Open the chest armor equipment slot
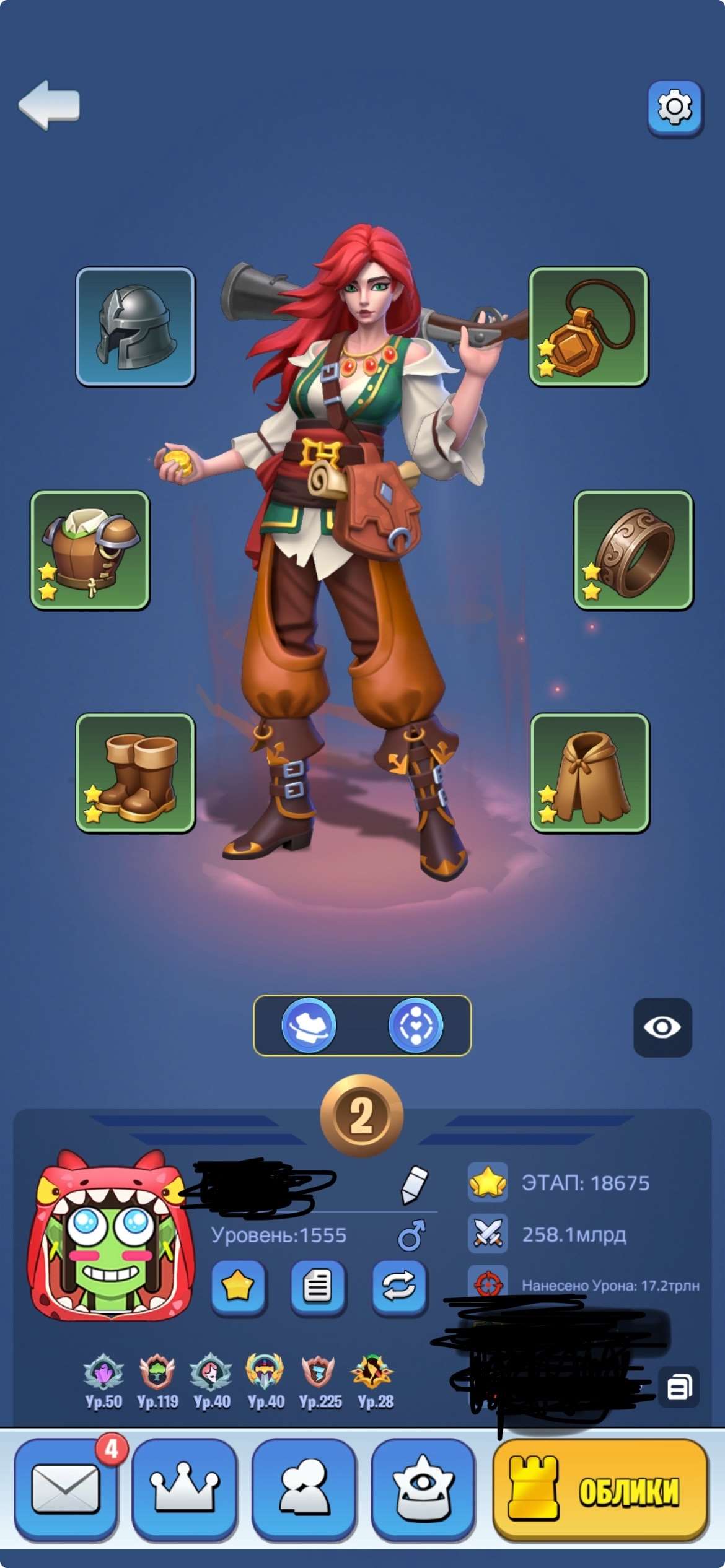Image resolution: width=725 pixels, height=1568 pixels. [90, 550]
